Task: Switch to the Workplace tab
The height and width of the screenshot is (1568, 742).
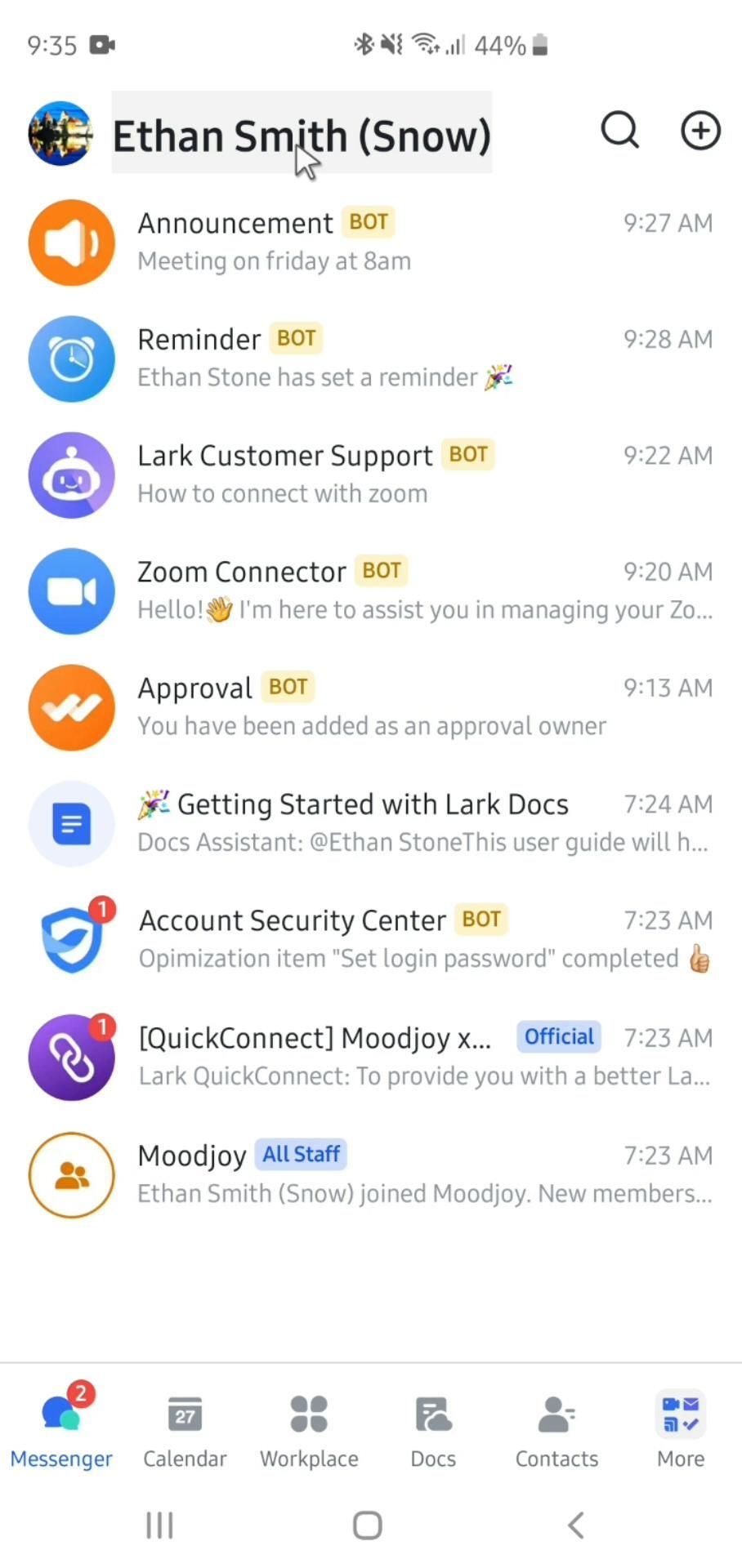Action: pyautogui.click(x=309, y=1431)
